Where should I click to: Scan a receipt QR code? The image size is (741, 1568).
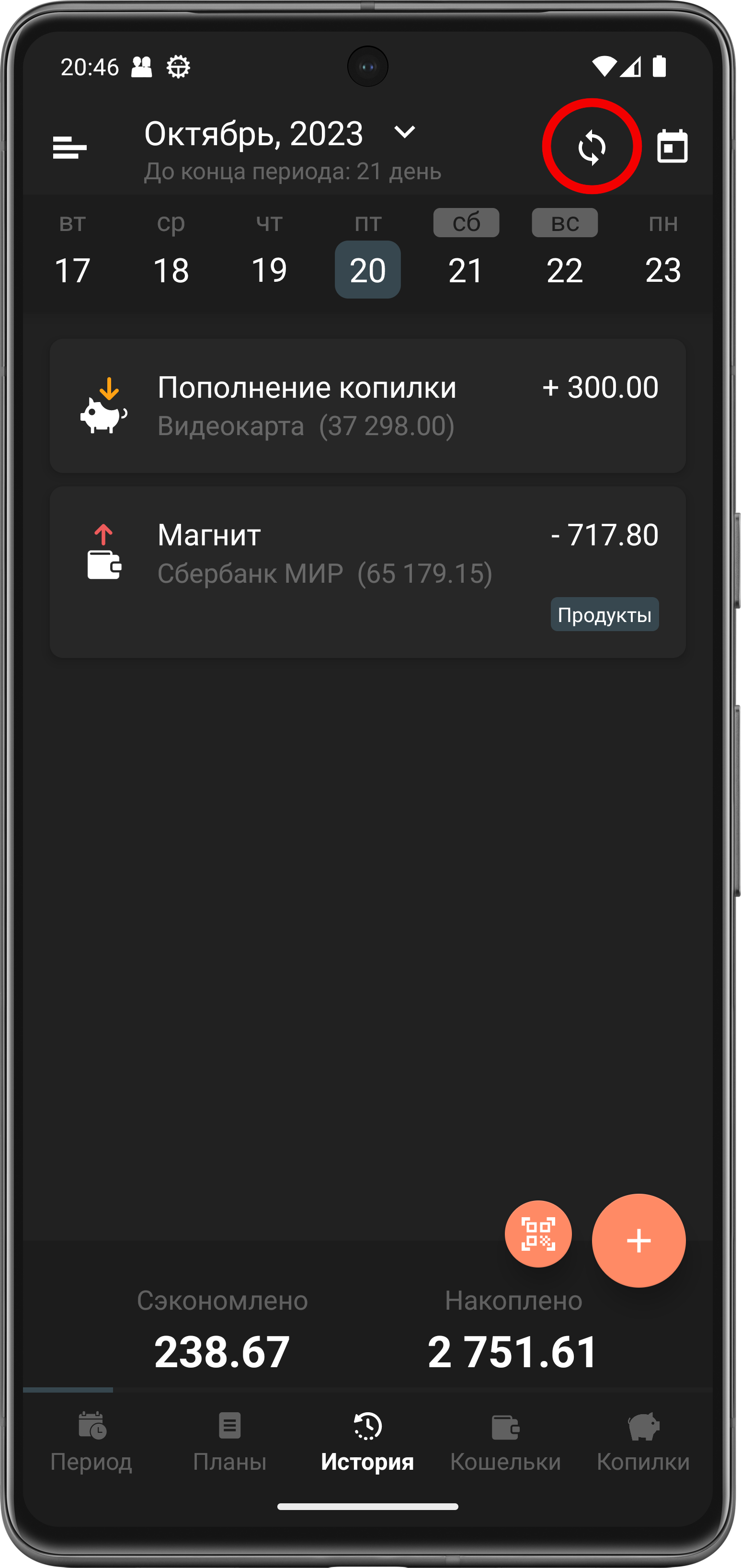[x=538, y=1234]
